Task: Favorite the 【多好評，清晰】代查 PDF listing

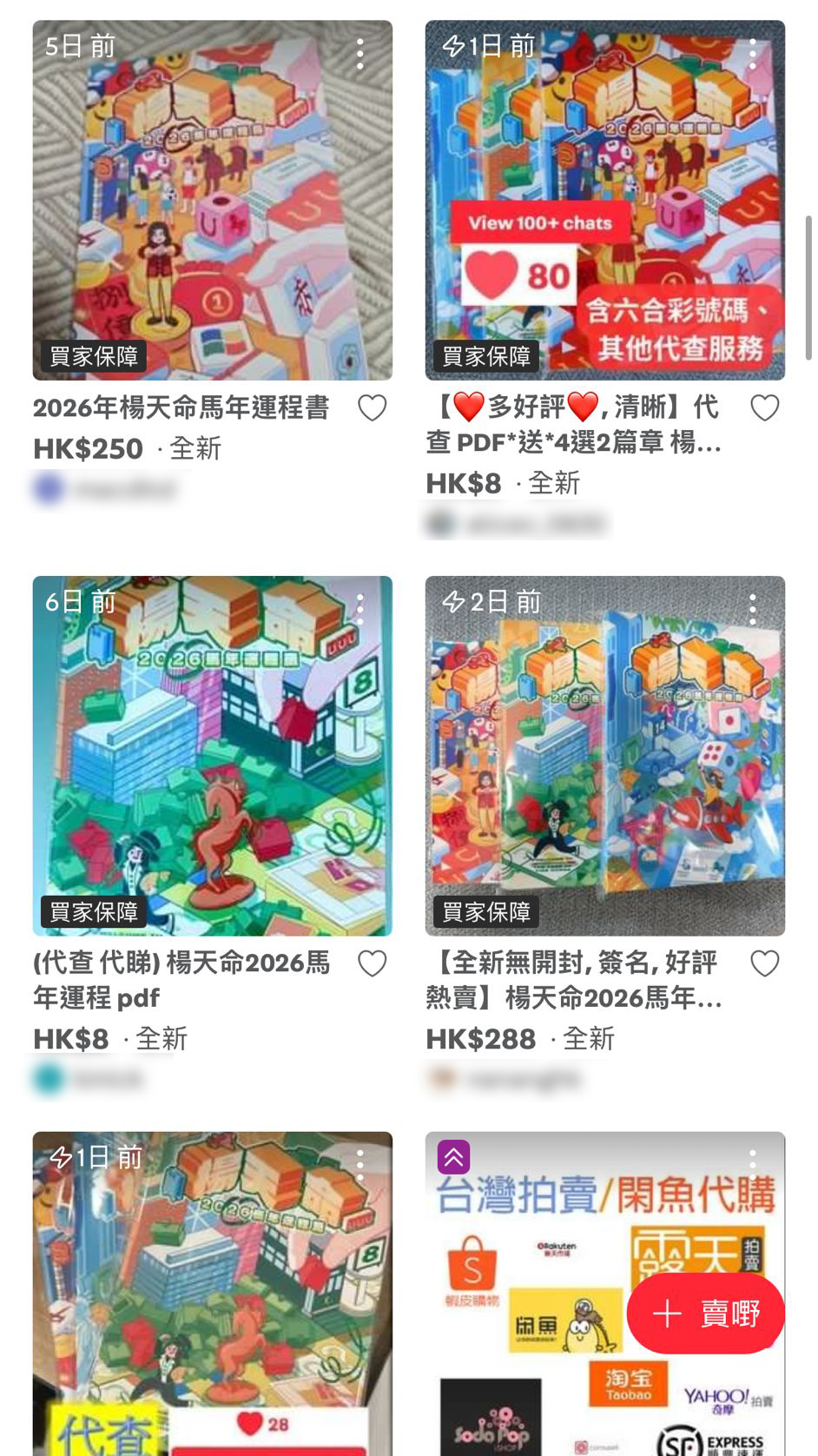Action: click(765, 407)
